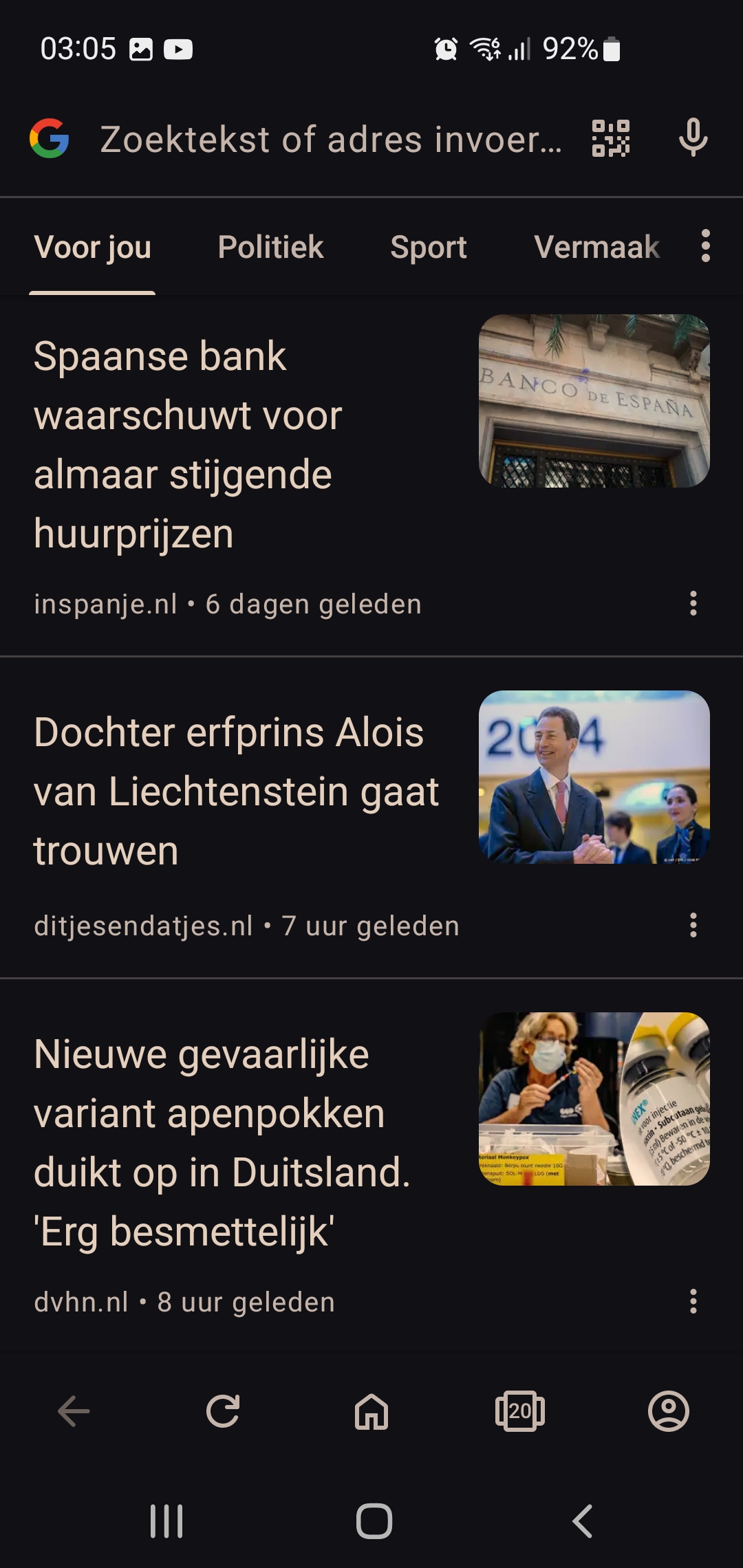Open options for the inspanje.nl article
Image resolution: width=743 pixels, height=1568 pixels.
[693, 603]
